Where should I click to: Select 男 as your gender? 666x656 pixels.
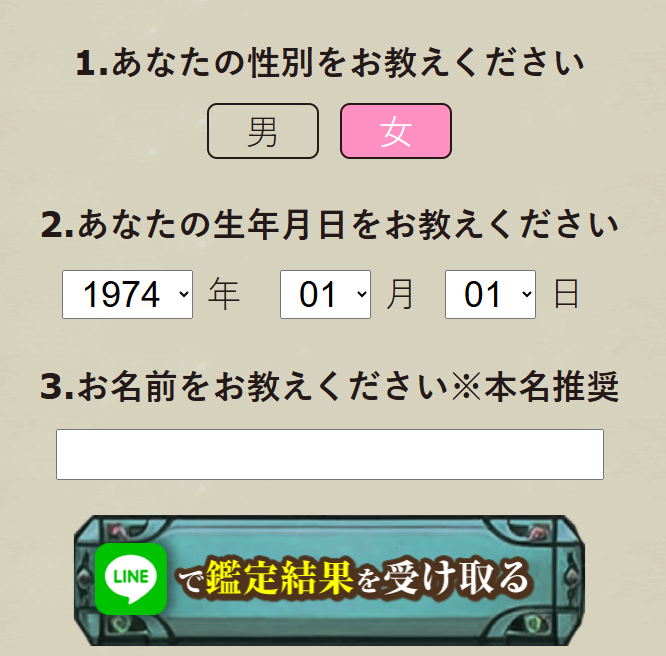pos(263,131)
